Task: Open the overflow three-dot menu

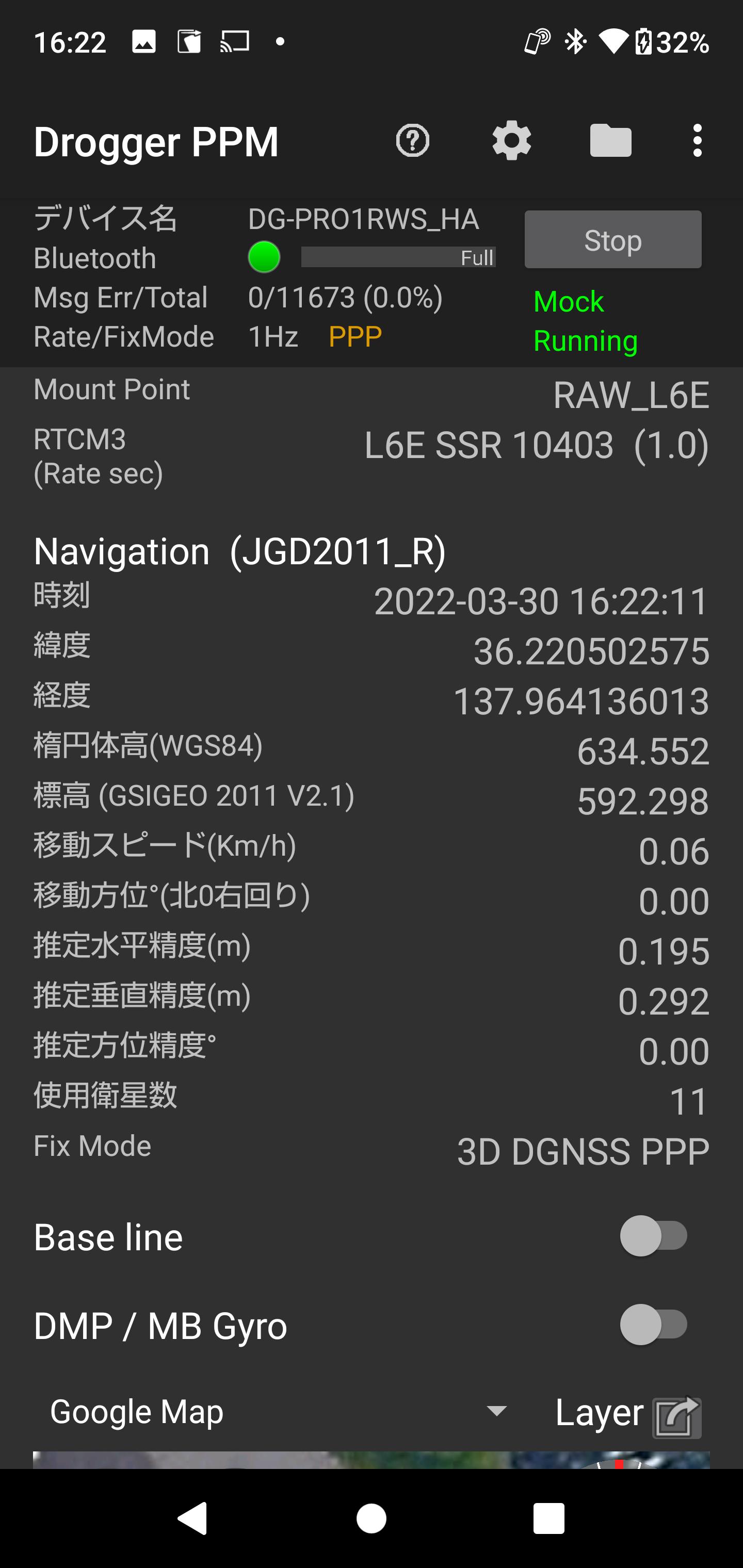Action: (698, 141)
